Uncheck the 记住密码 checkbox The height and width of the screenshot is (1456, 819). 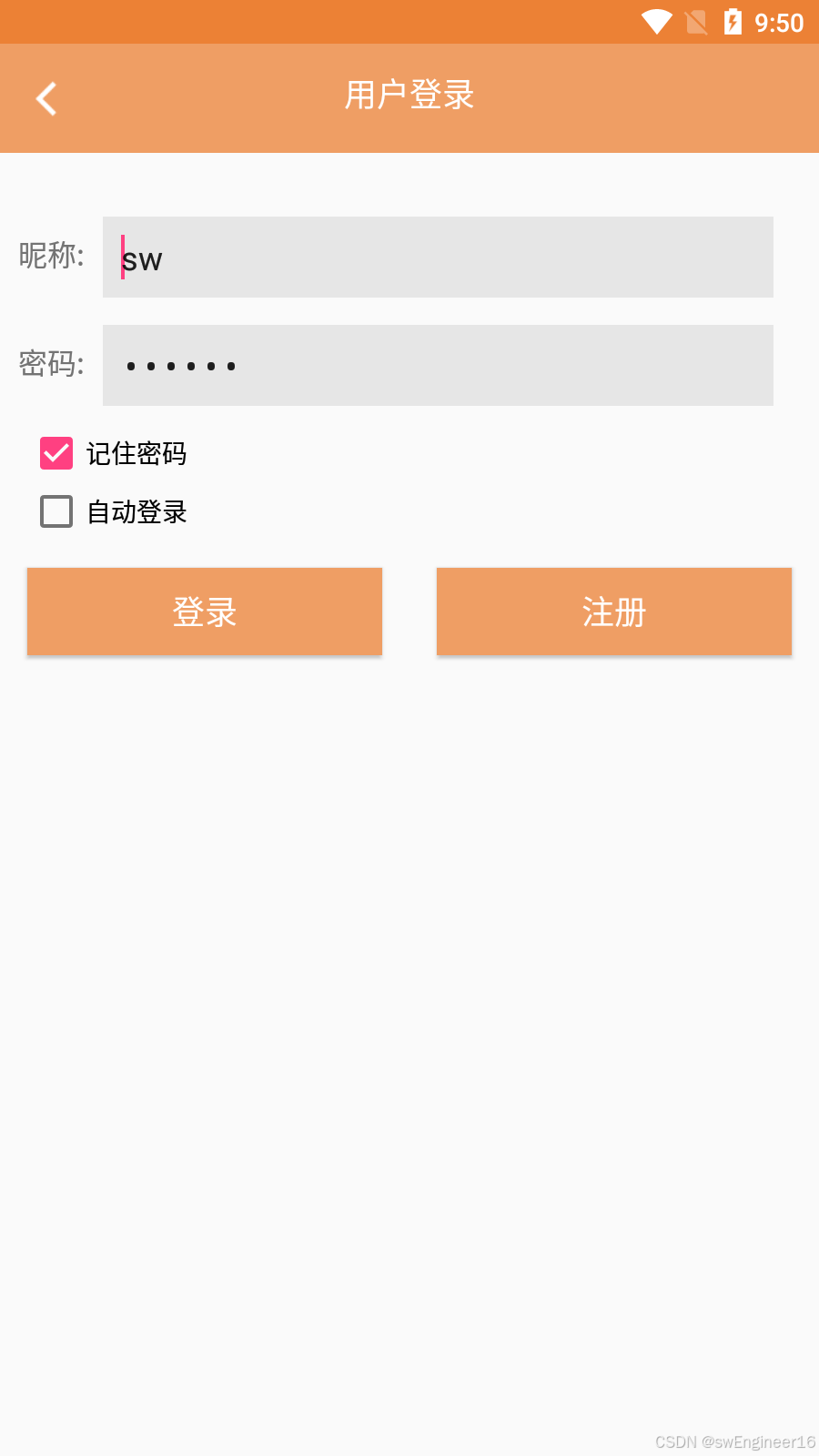coord(56,453)
